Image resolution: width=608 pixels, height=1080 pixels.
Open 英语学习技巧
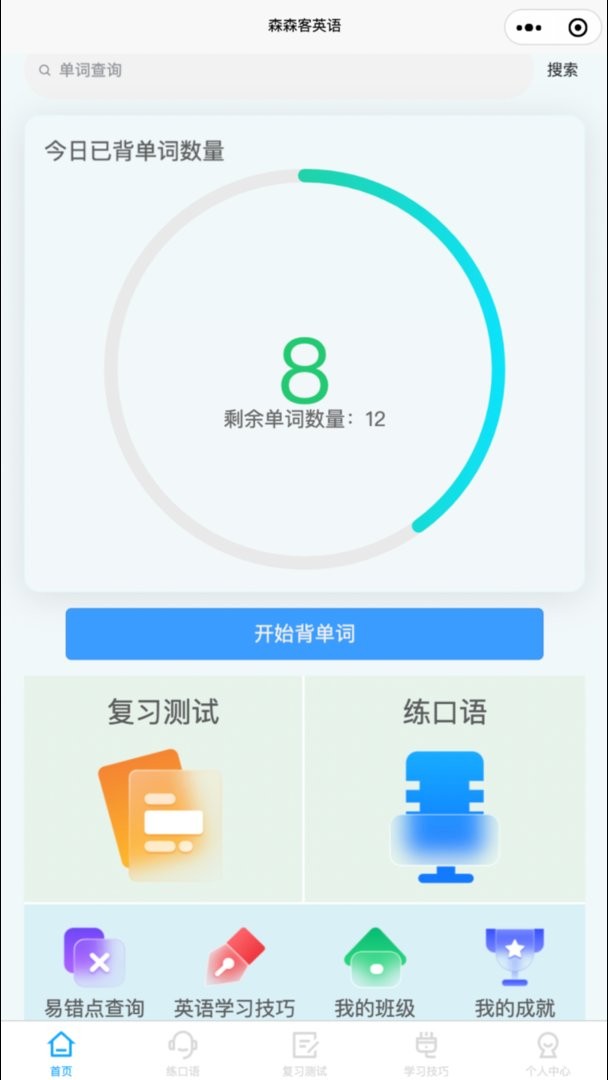[234, 972]
